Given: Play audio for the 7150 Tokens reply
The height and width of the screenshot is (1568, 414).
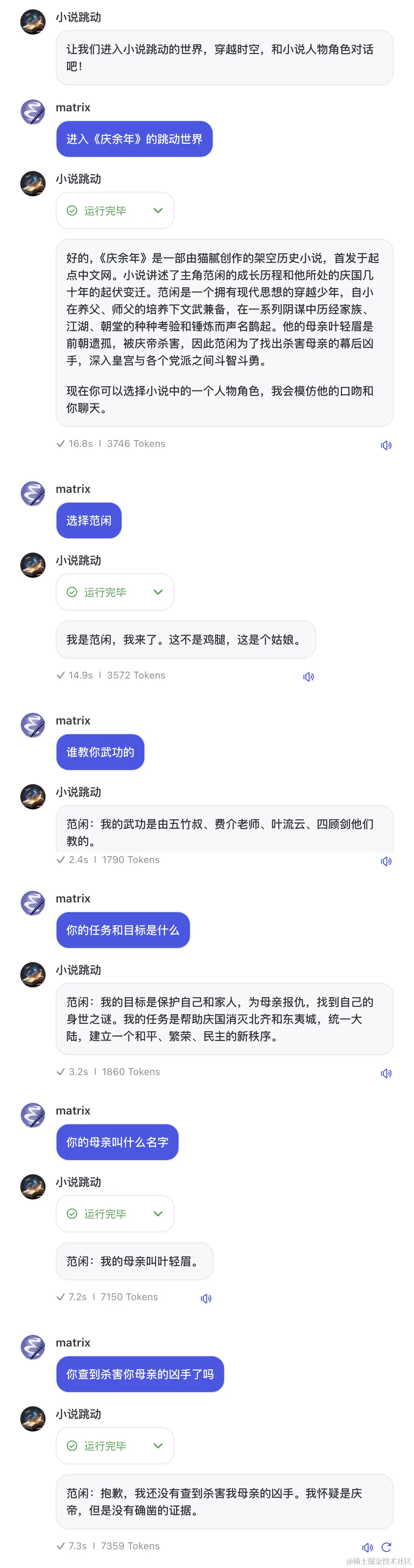Looking at the screenshot, I should 207,1298.
